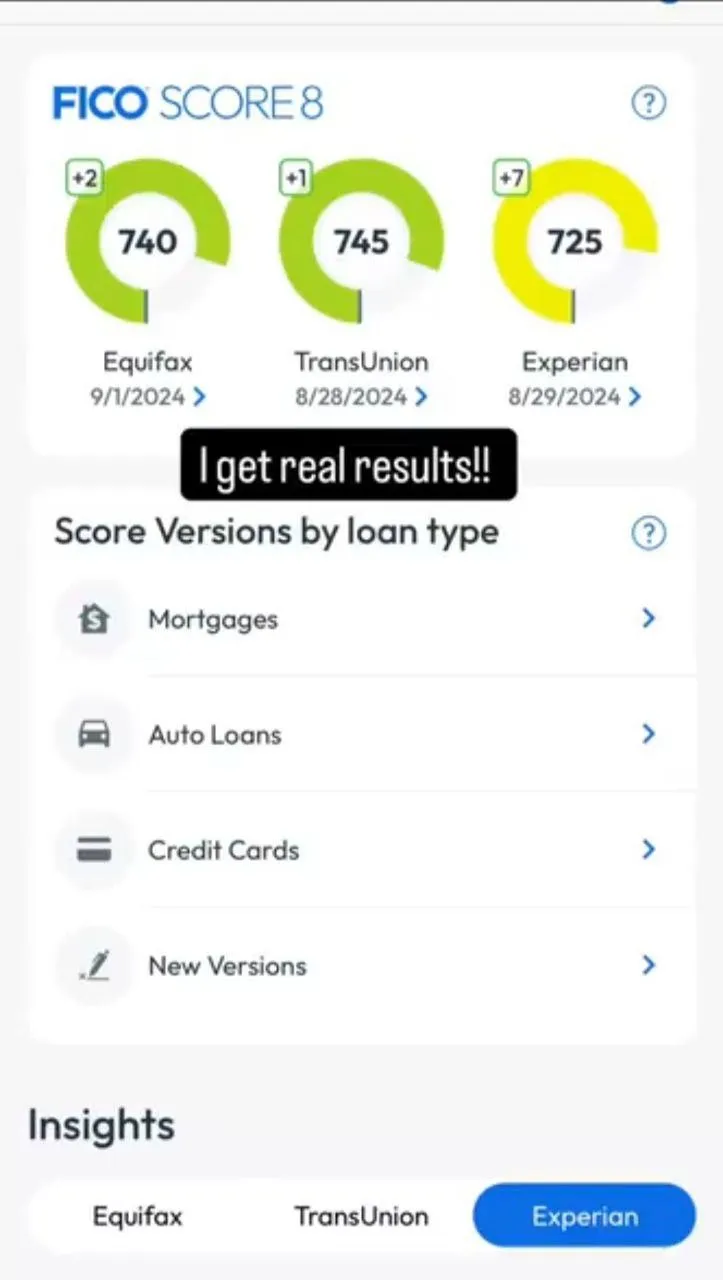Open the FICO Score 8 help icon
Screen dimensions: 723x1280
649,102
